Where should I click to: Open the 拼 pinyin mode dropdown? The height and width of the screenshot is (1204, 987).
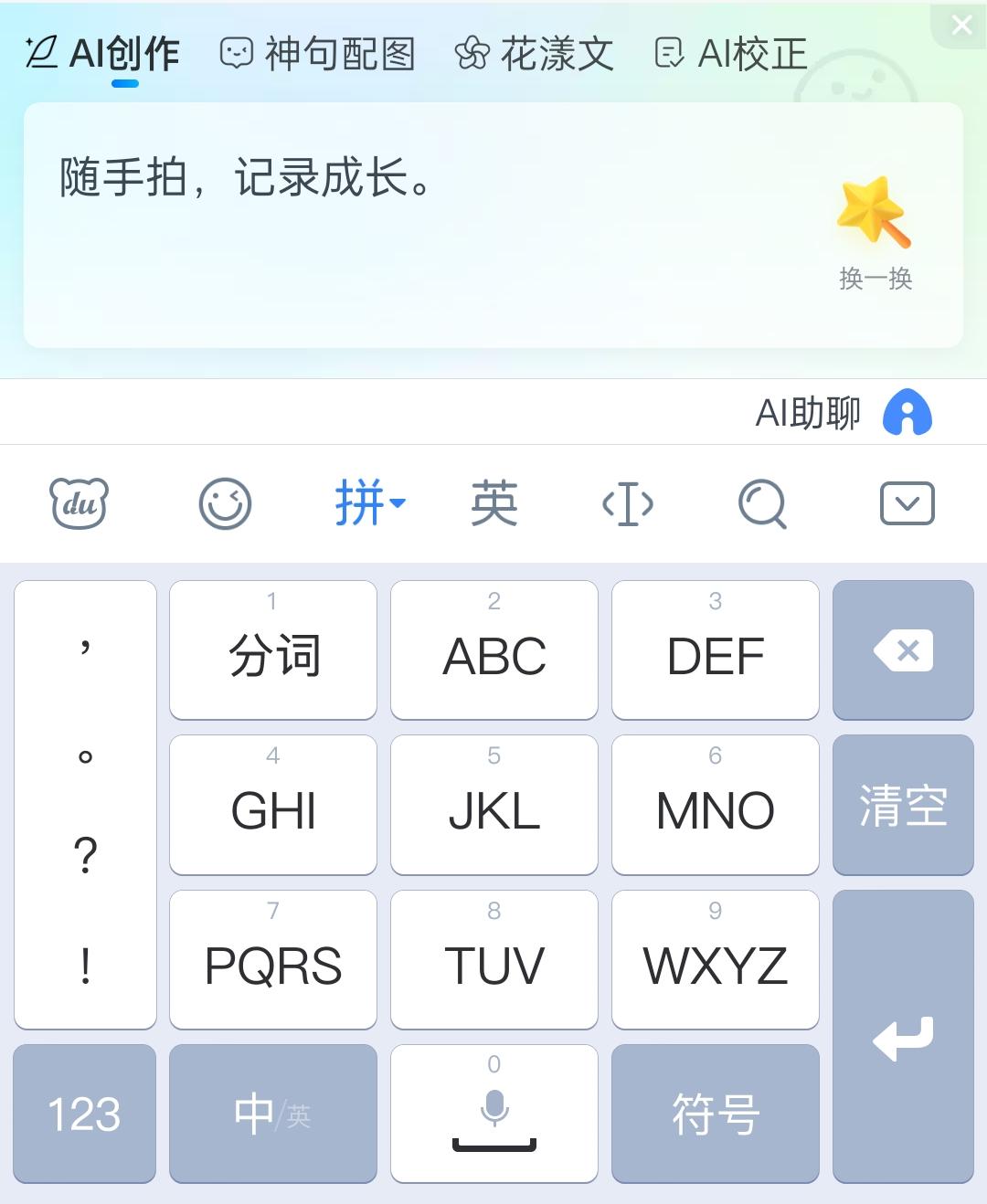[x=370, y=503]
